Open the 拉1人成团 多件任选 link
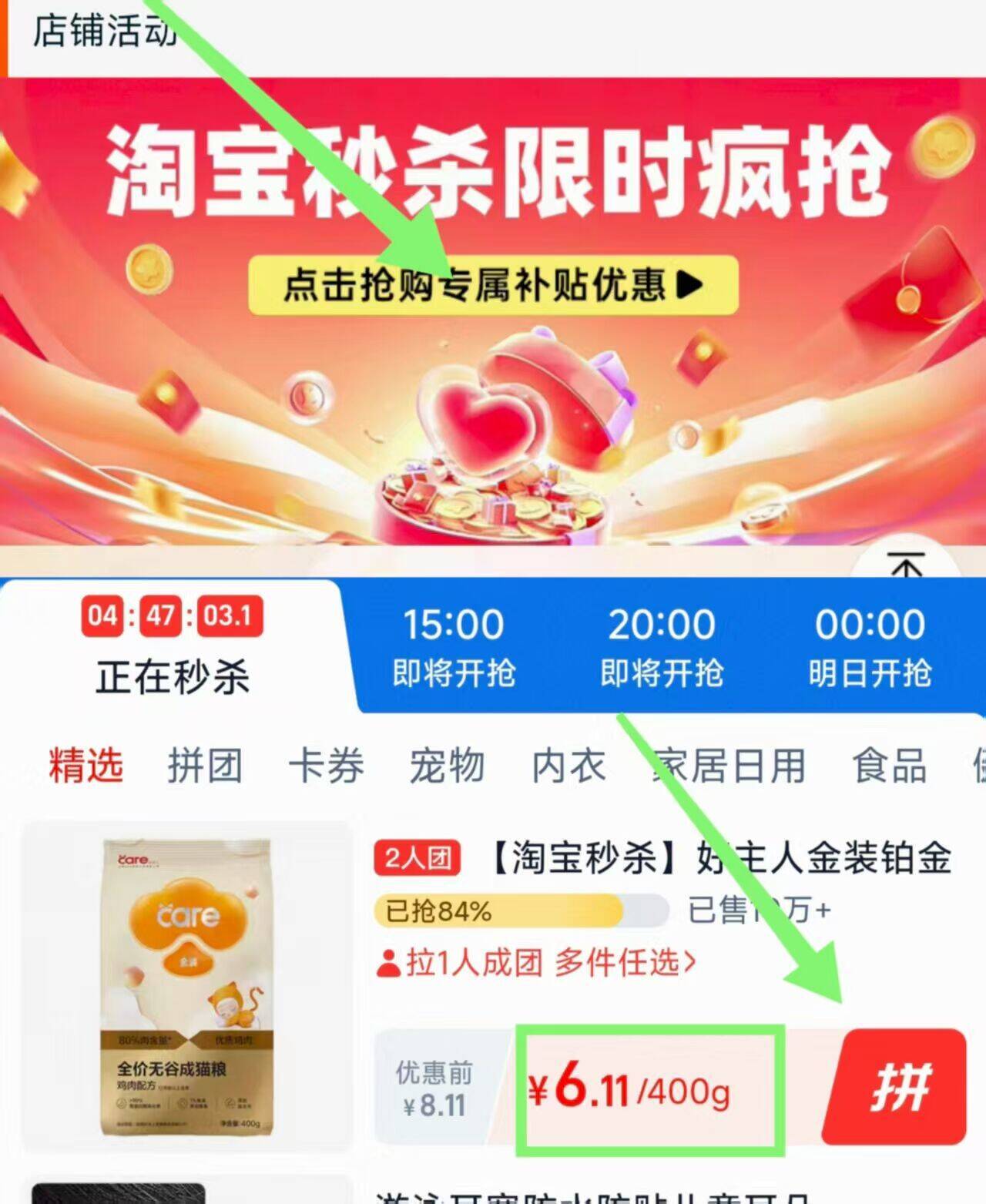Screen dimensions: 986x1204 point(539,962)
